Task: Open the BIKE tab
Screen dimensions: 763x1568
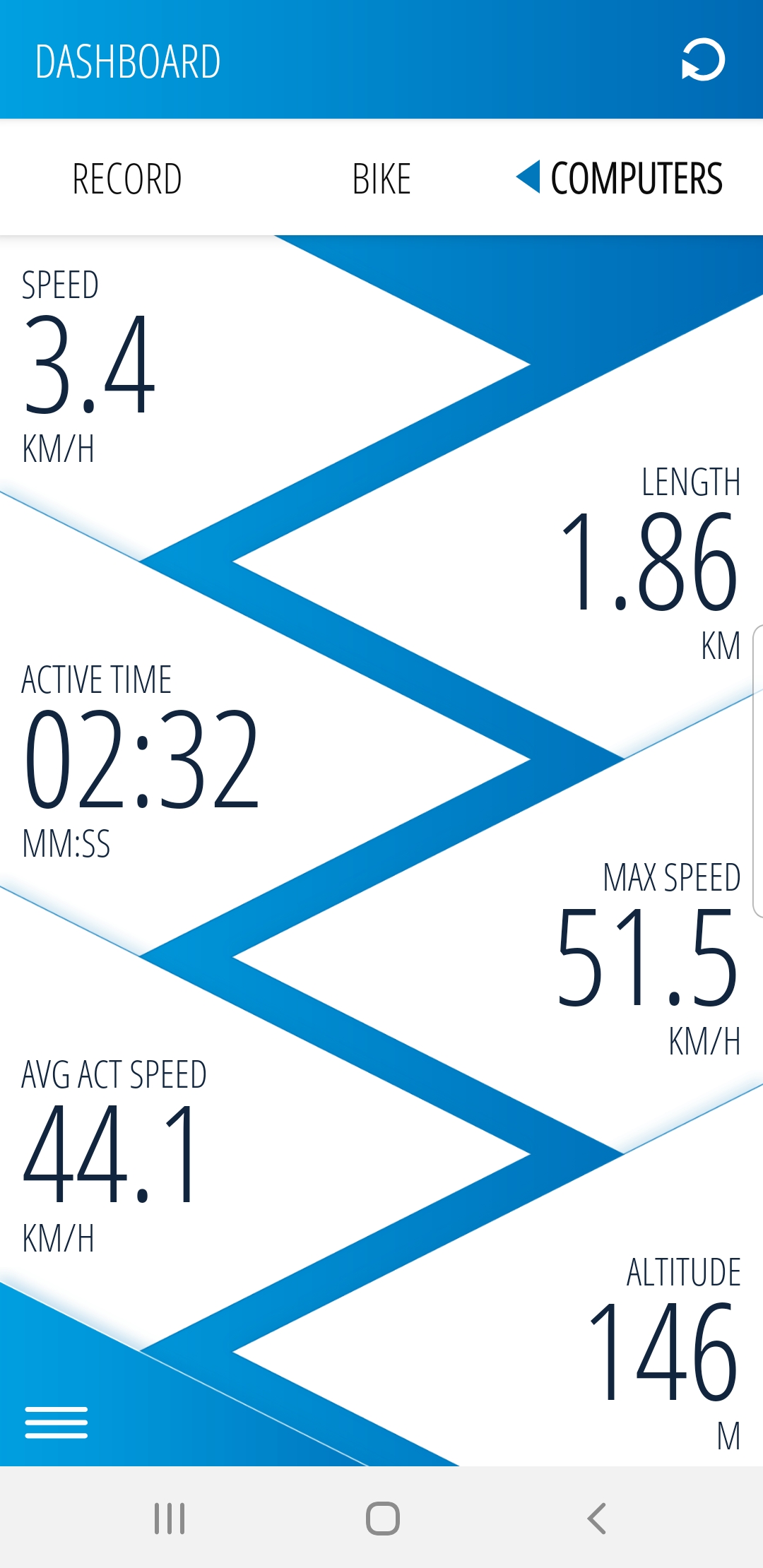Action: tap(381, 178)
